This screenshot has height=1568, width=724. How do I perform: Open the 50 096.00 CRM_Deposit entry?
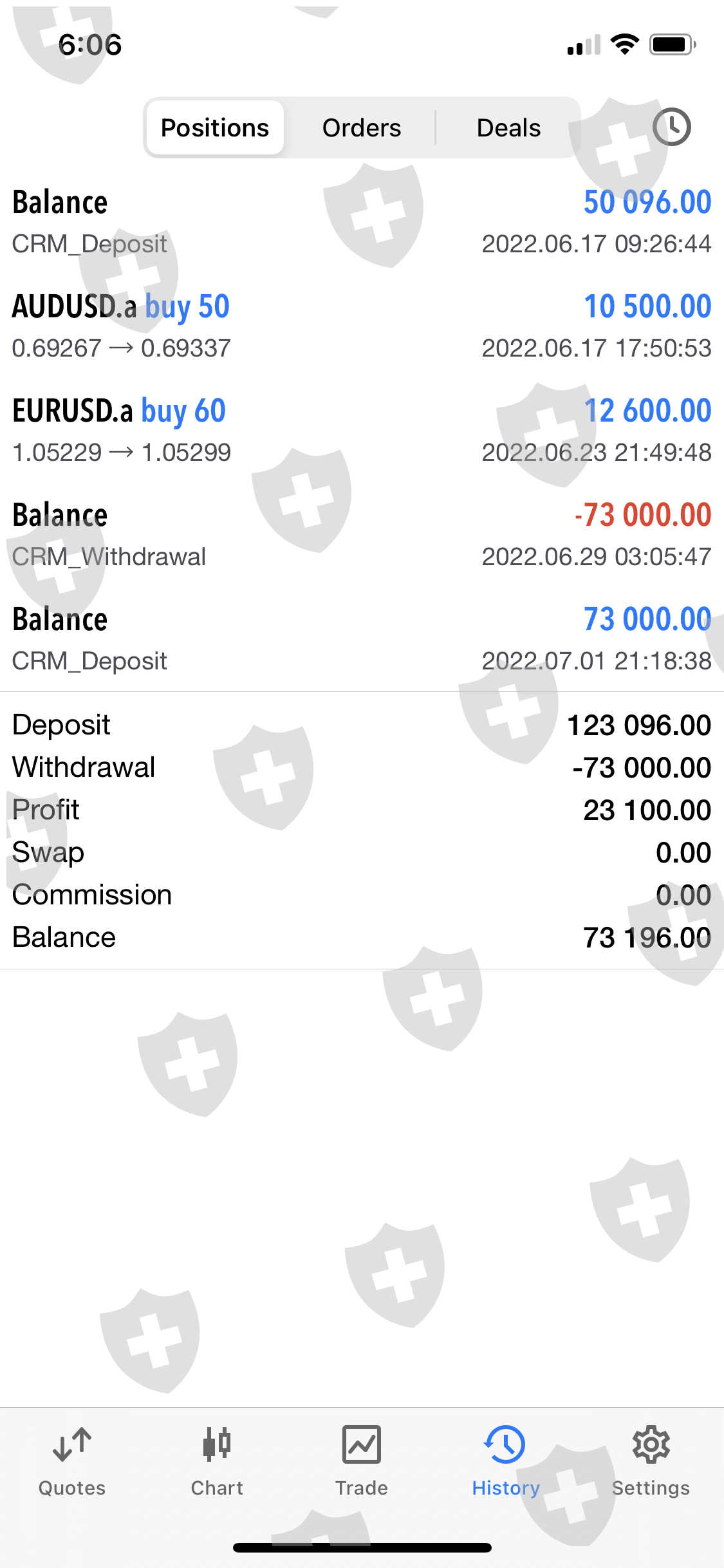pyautogui.click(x=362, y=222)
